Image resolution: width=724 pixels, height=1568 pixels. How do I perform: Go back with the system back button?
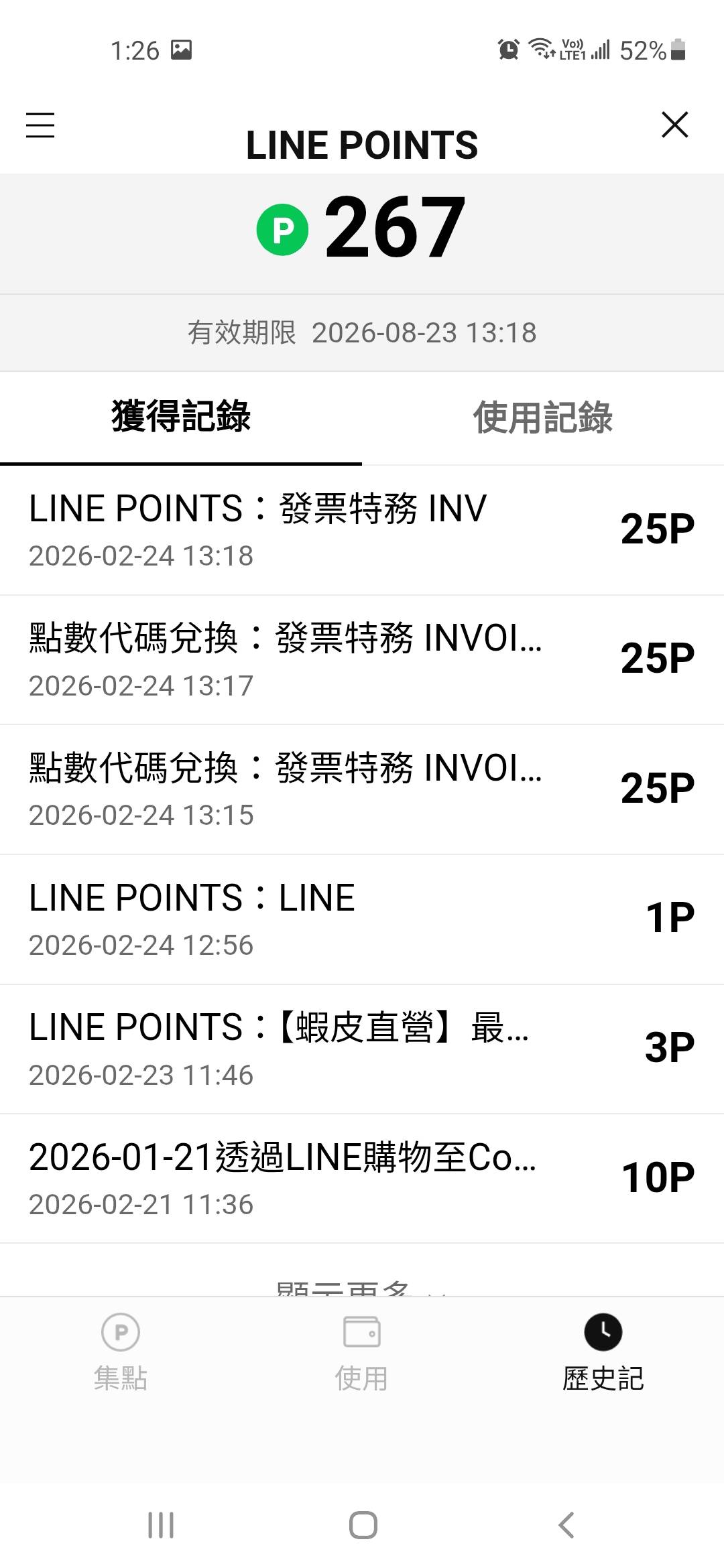coord(566,1526)
